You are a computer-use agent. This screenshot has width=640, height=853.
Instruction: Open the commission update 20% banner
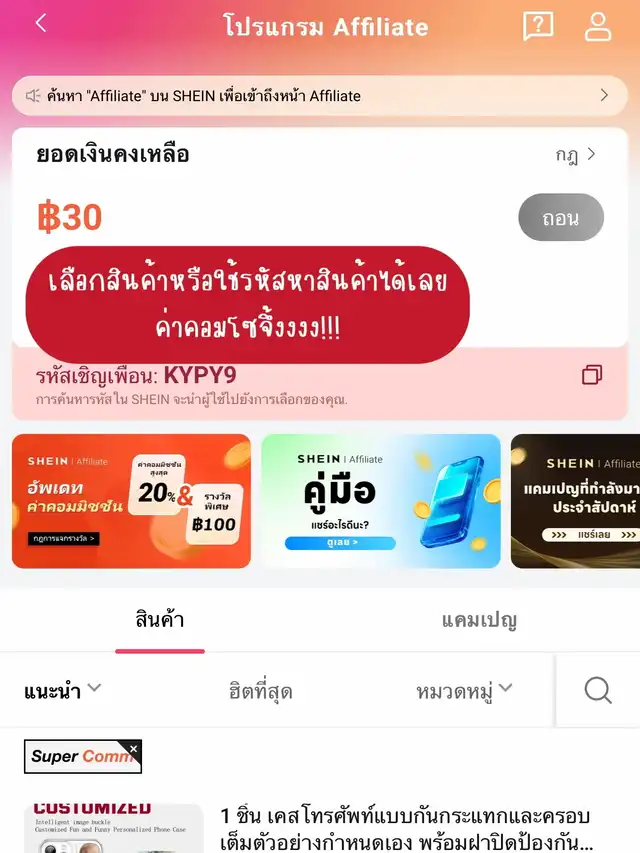tap(131, 501)
